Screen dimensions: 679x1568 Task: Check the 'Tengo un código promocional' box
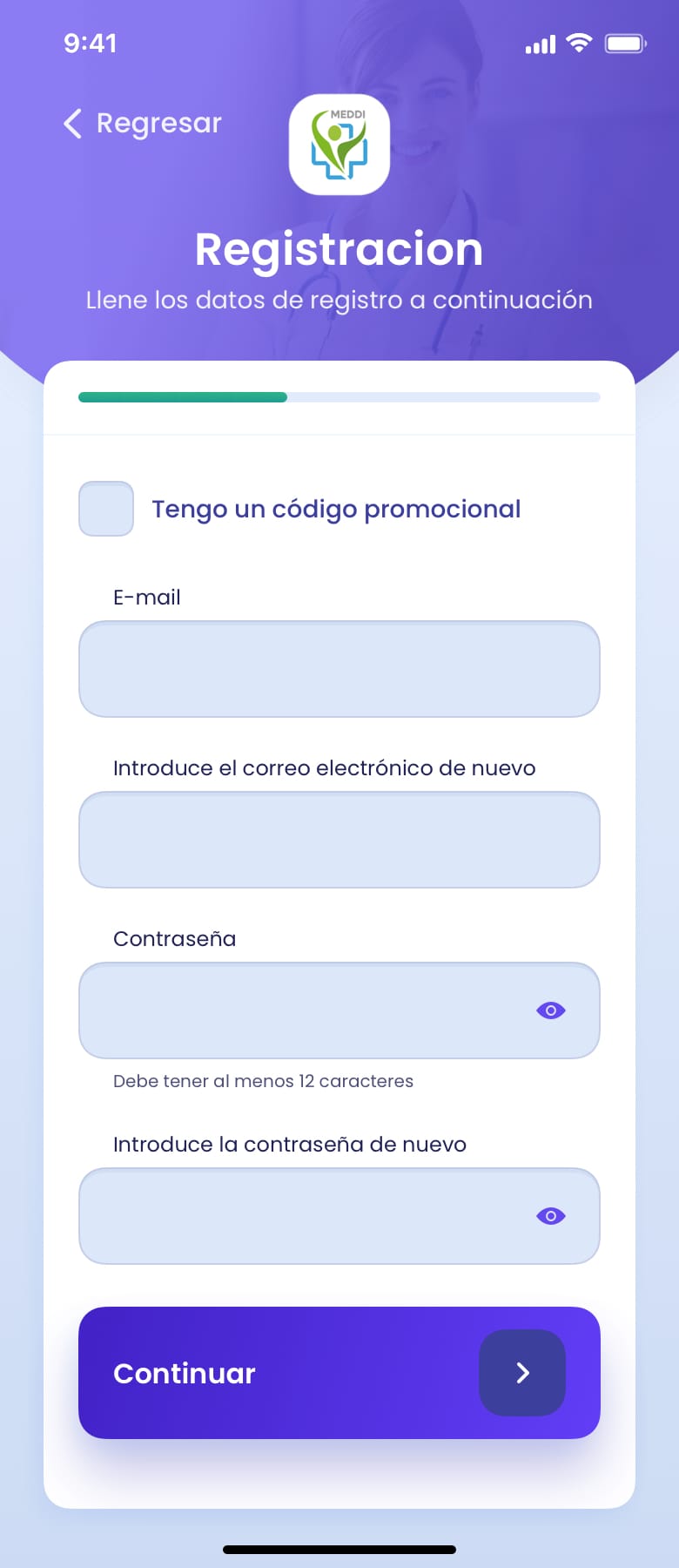[106, 509]
